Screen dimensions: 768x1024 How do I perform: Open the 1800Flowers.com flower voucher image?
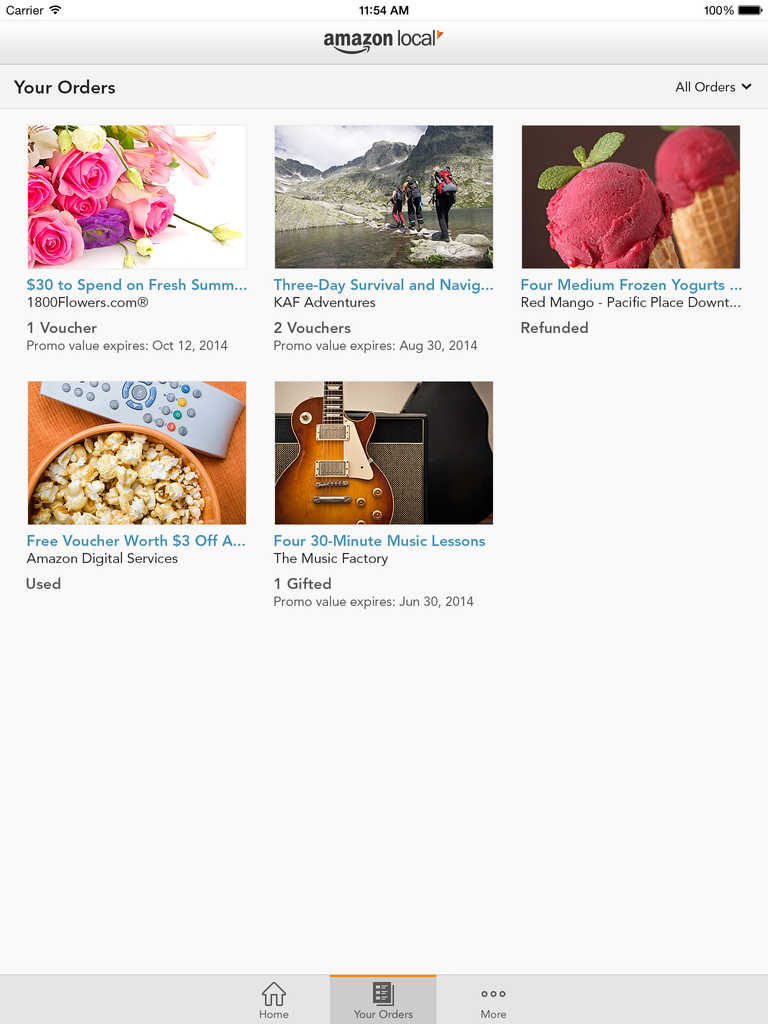coord(137,197)
